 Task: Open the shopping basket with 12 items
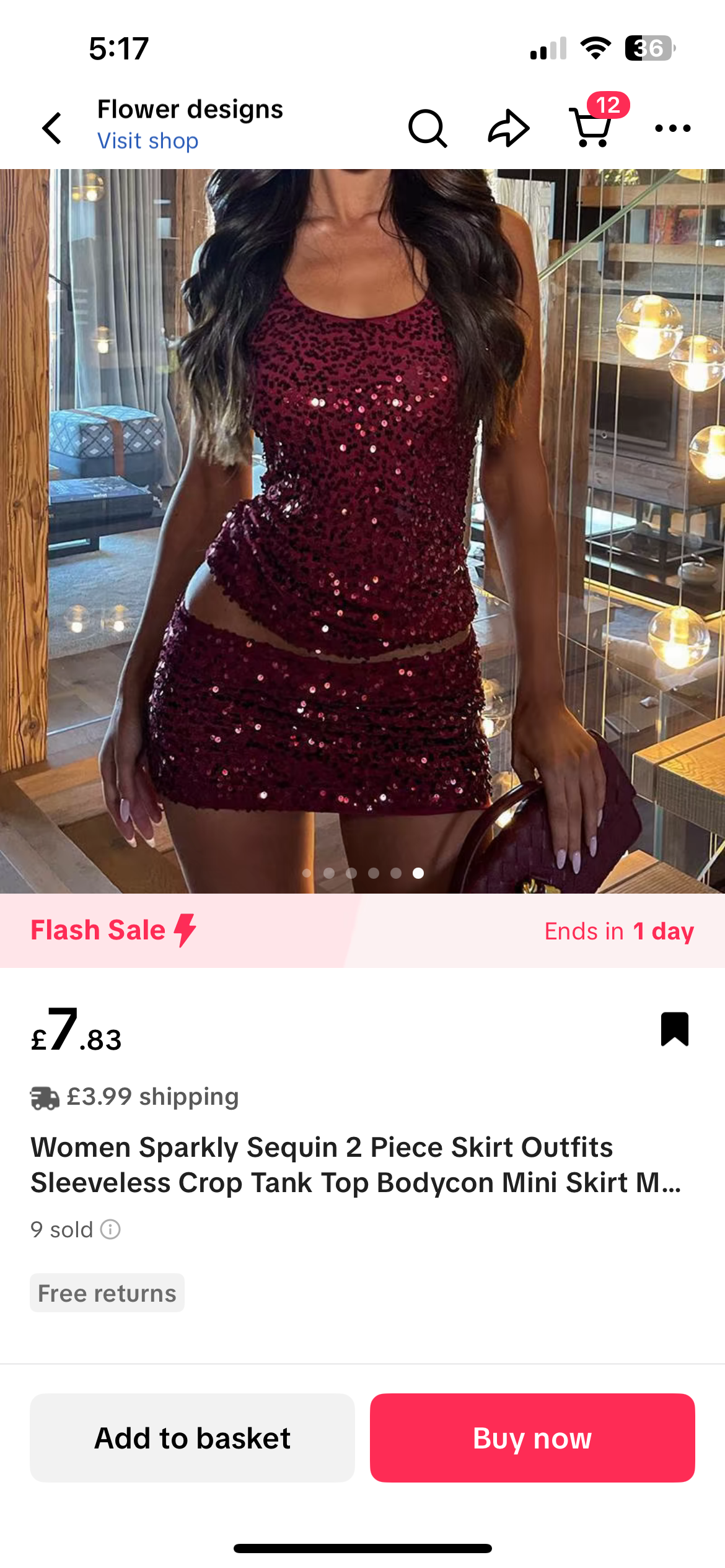coord(592,126)
